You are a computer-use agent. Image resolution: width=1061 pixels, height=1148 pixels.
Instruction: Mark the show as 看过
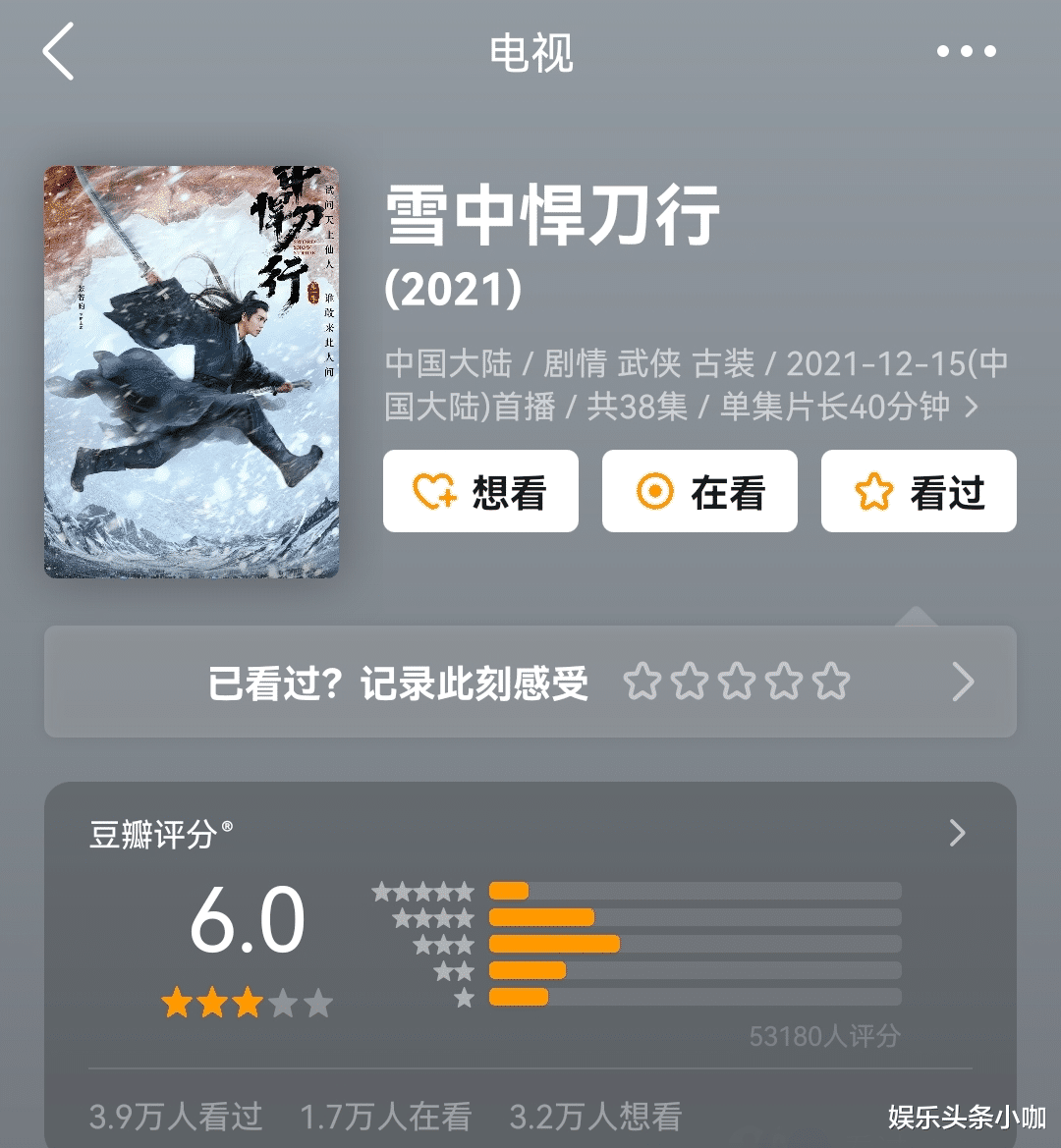point(918,491)
